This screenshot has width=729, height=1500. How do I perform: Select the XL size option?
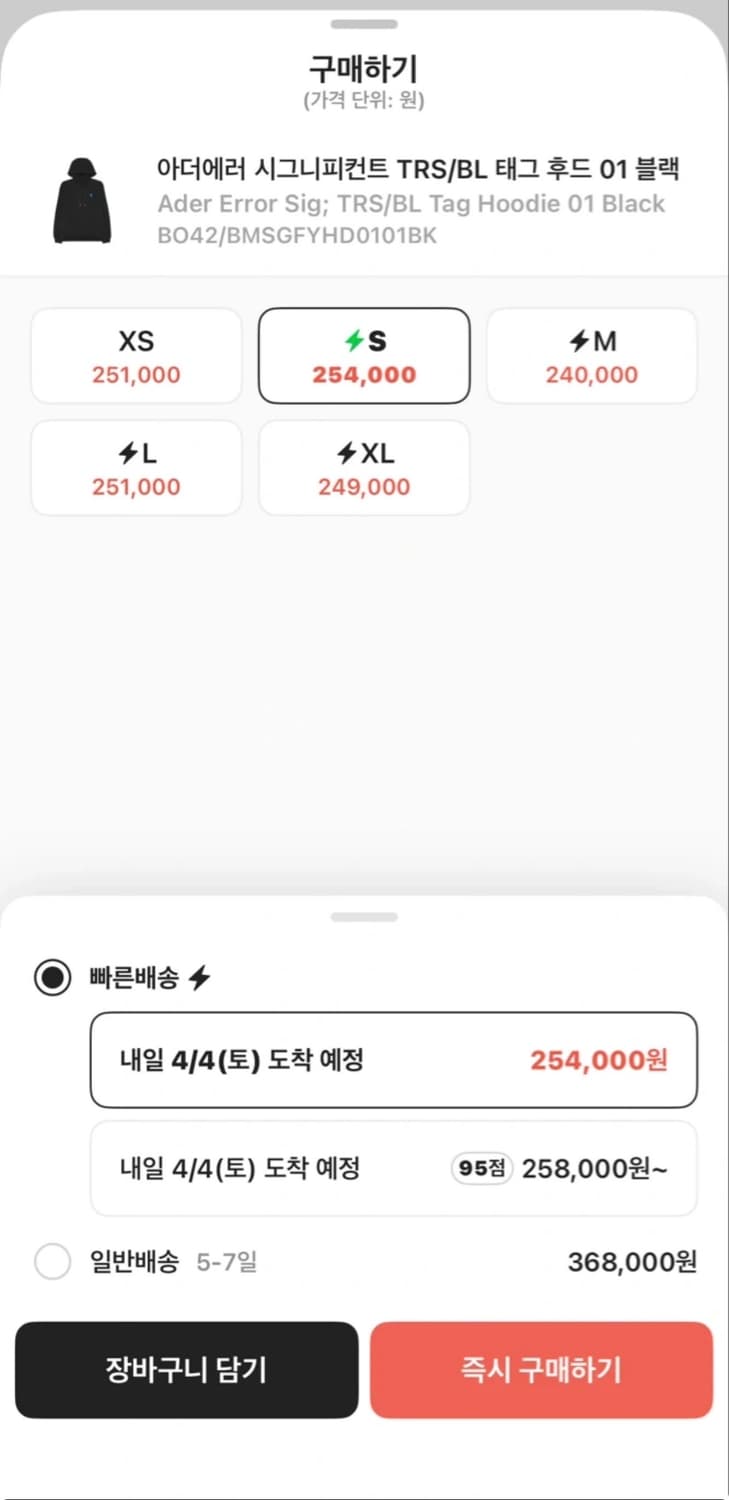364,467
